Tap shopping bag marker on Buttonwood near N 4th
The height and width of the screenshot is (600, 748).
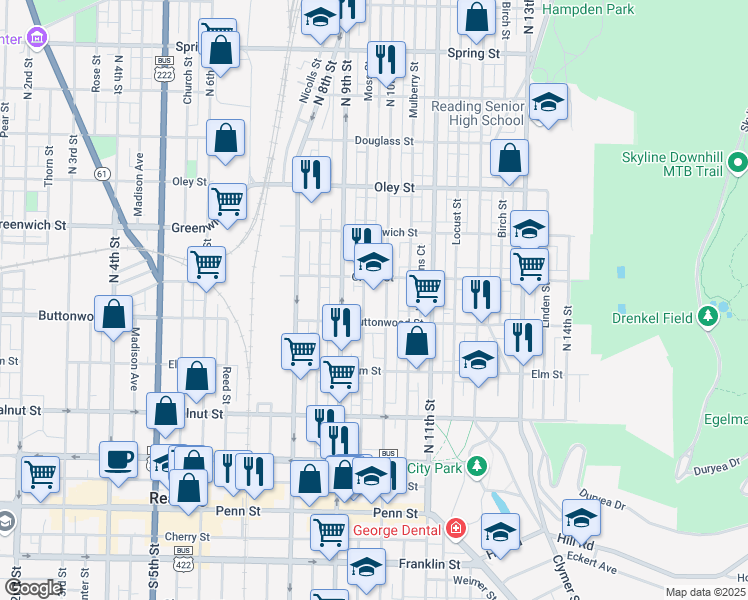pos(114,314)
